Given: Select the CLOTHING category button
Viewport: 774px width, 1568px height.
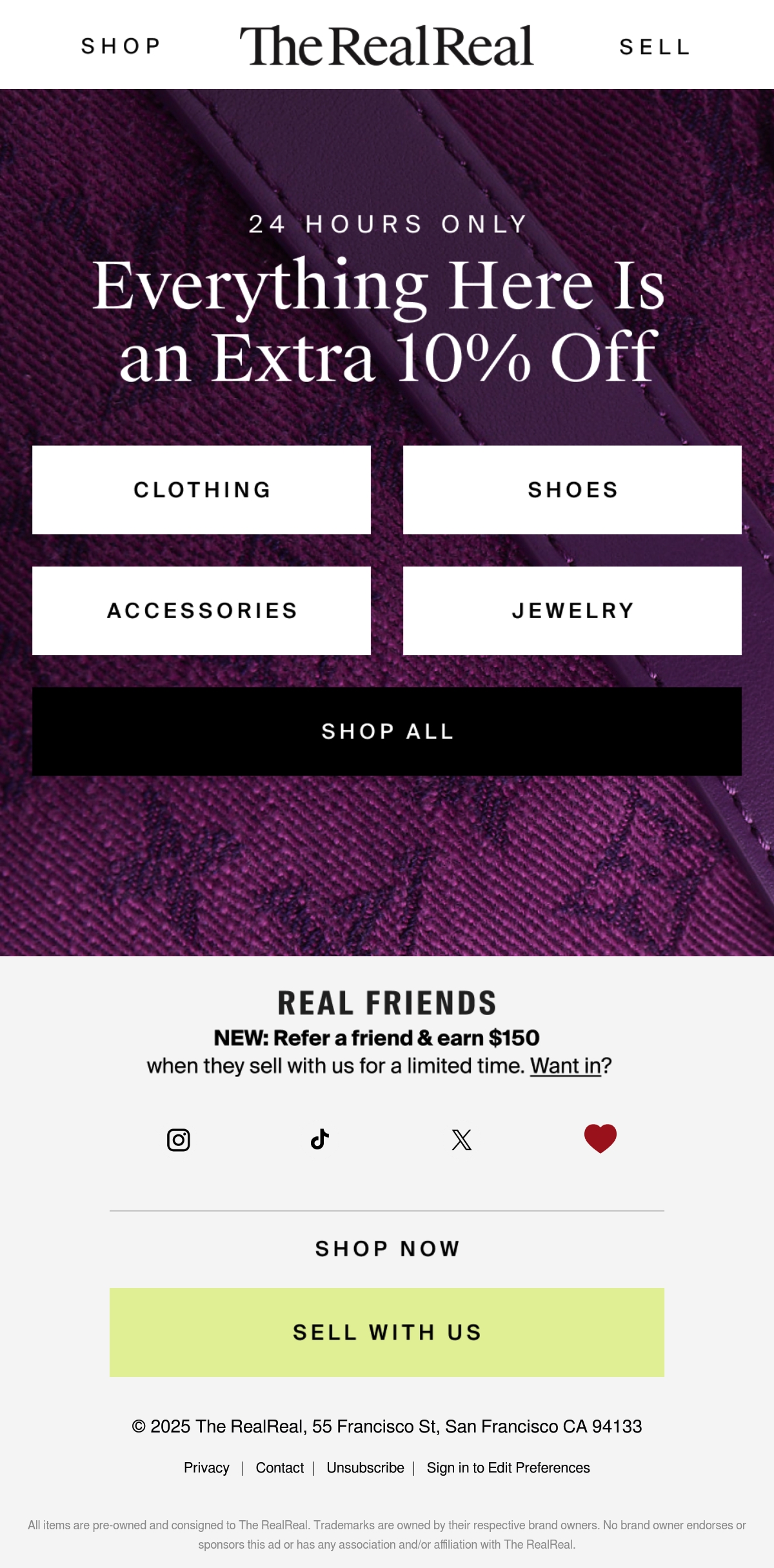Looking at the screenshot, I should (x=201, y=490).
